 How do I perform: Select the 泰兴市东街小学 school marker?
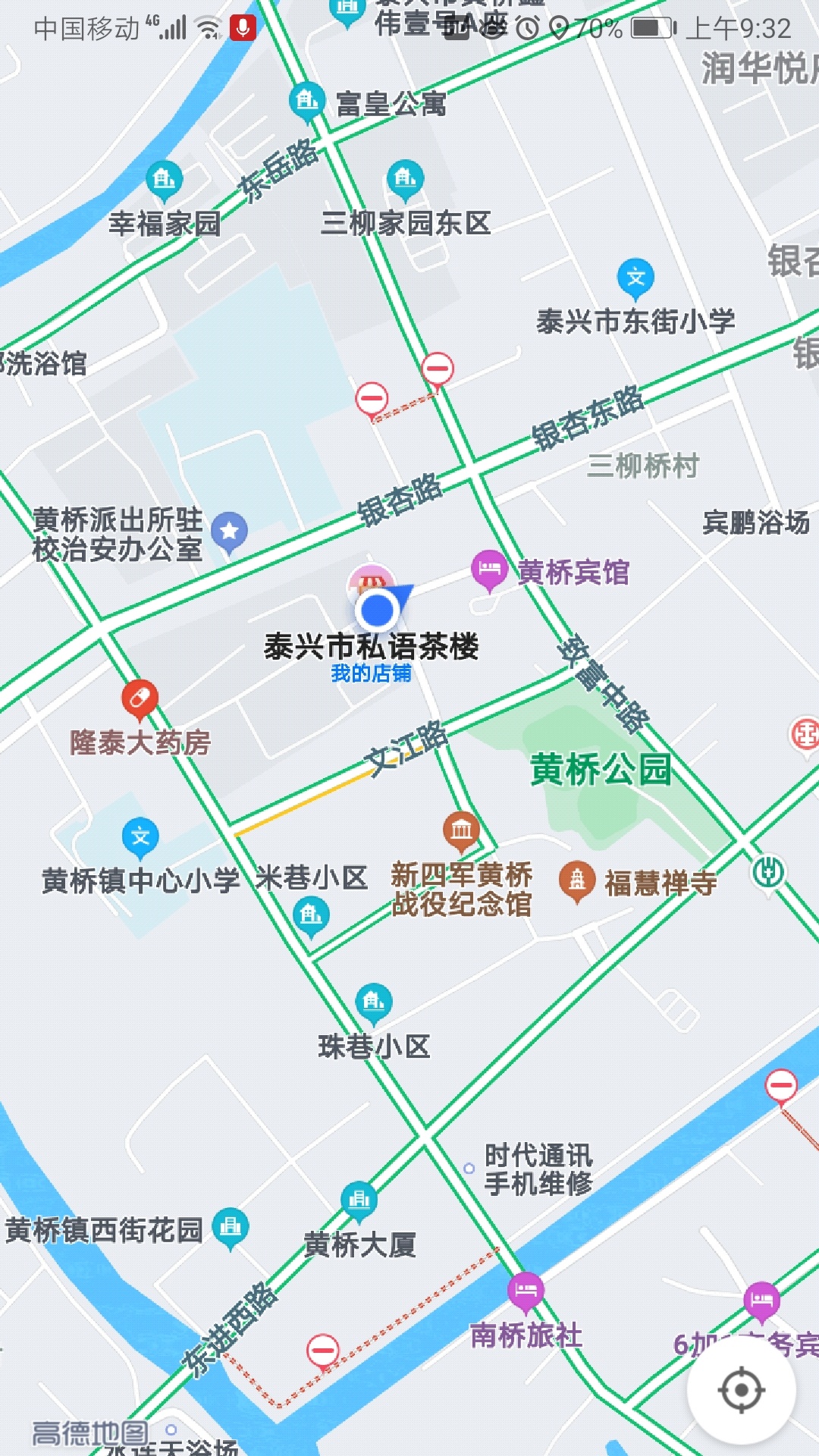pyautogui.click(x=635, y=278)
